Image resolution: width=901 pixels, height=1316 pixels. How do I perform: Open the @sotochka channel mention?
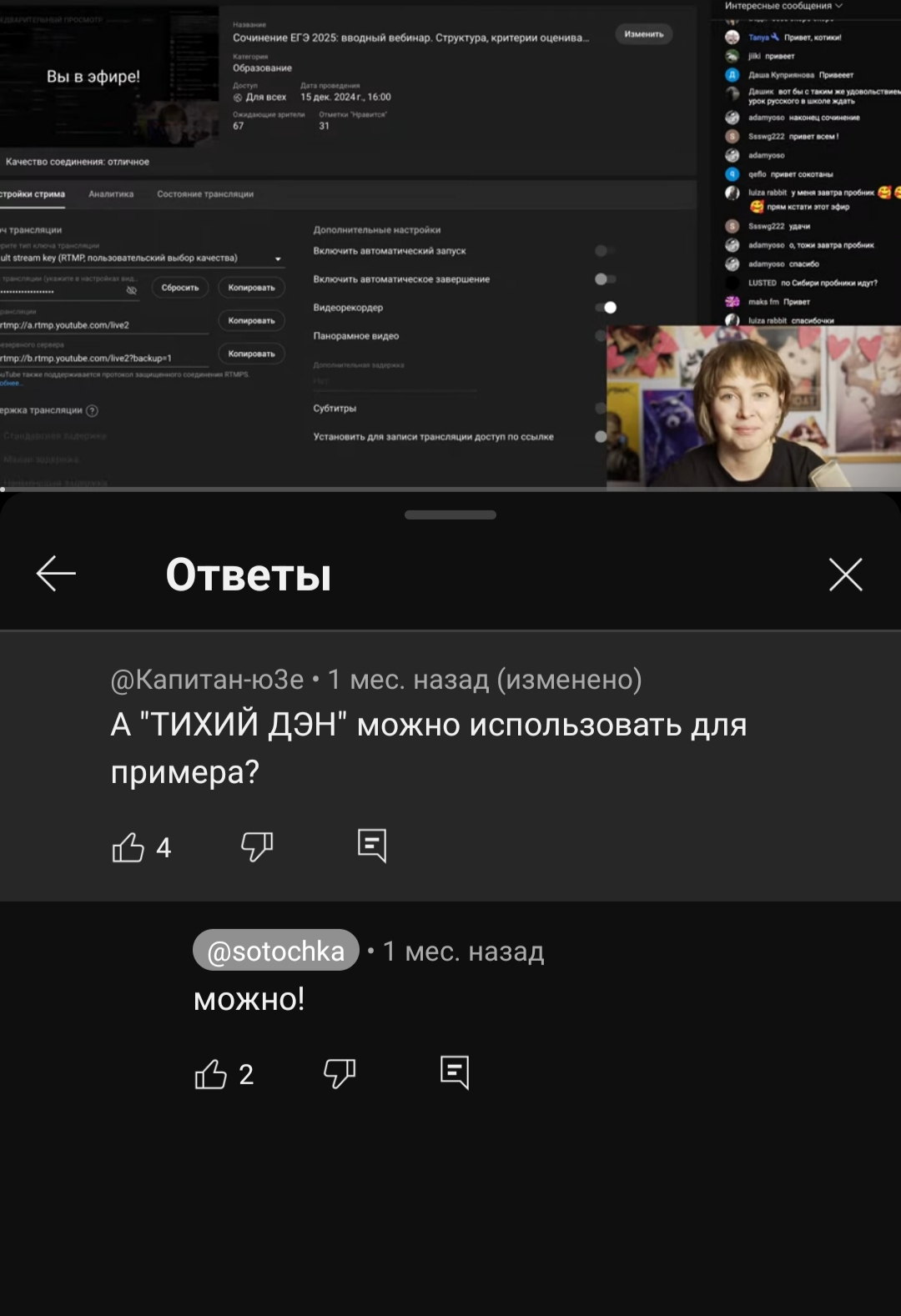pos(276,950)
